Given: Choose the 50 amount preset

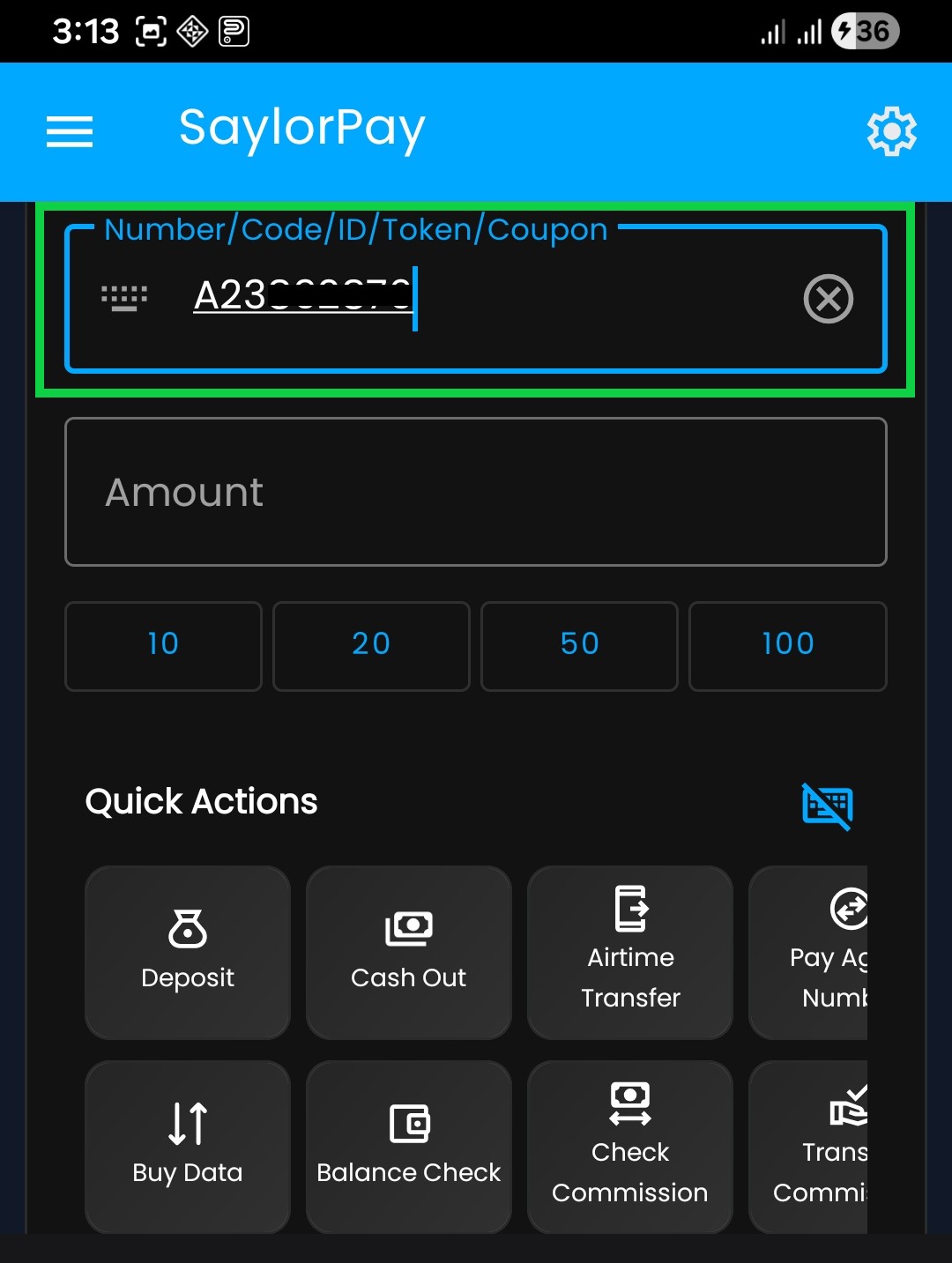Looking at the screenshot, I should pyautogui.click(x=579, y=646).
